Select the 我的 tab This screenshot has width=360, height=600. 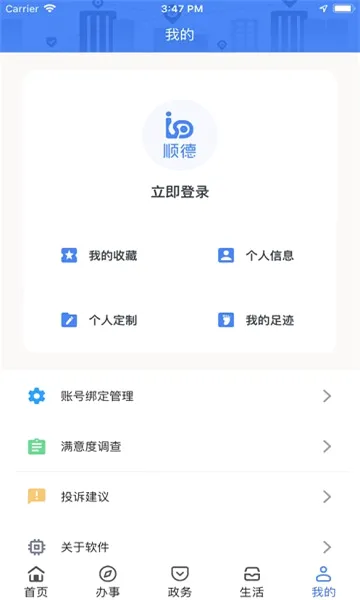click(x=323, y=582)
